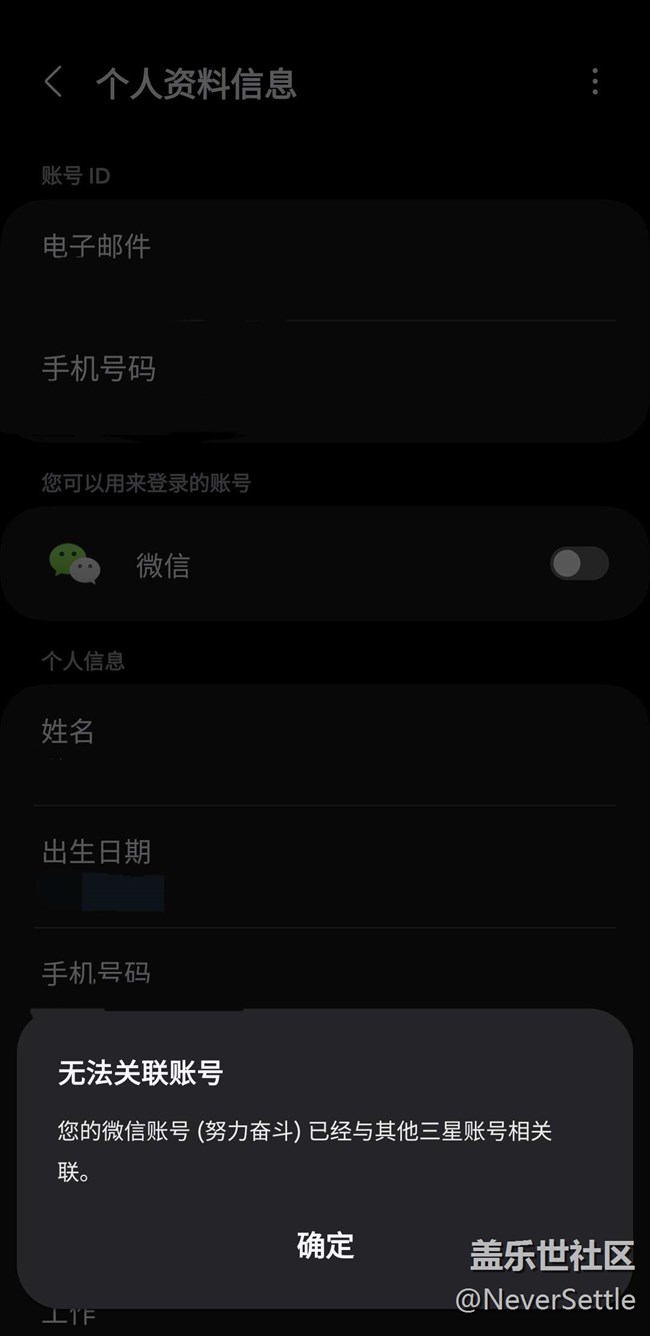Edit the 姓名 entry
Viewport: 650px width, 1336px height.
(x=325, y=745)
